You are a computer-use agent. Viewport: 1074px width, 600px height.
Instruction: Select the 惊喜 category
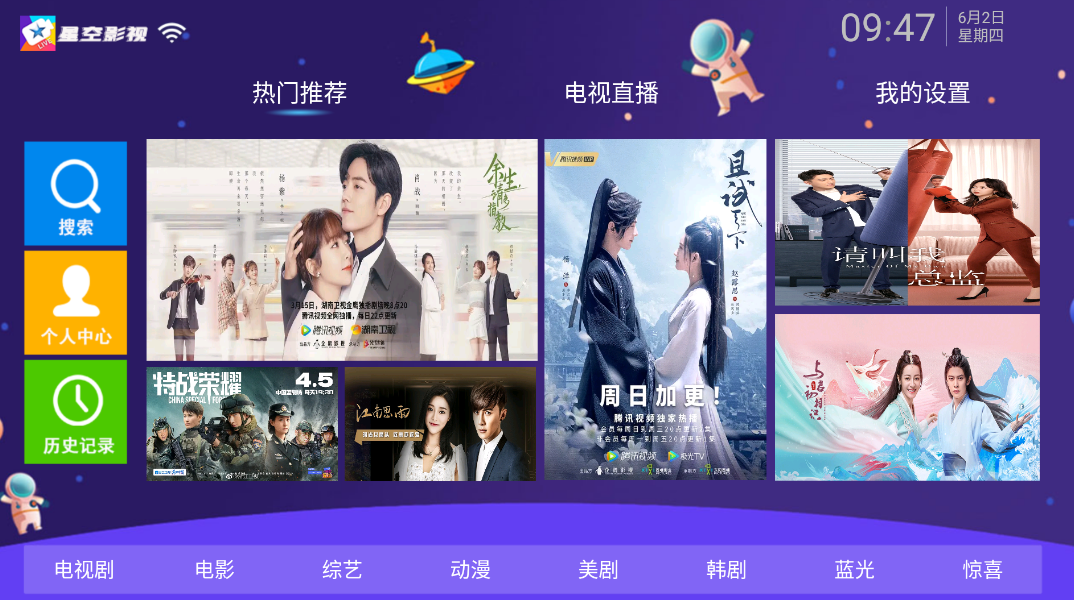[x=982, y=570]
